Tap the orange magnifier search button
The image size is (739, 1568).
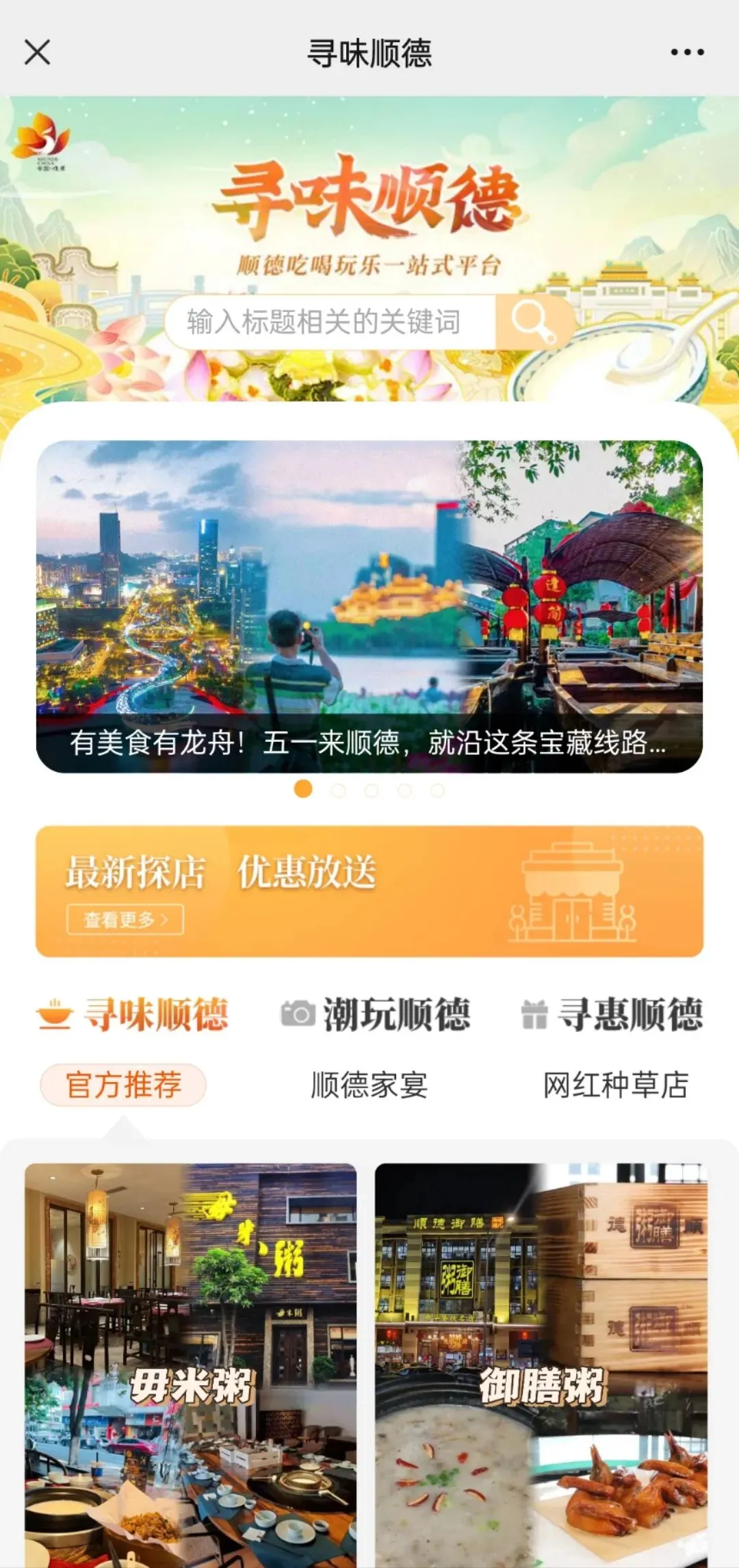click(x=534, y=321)
